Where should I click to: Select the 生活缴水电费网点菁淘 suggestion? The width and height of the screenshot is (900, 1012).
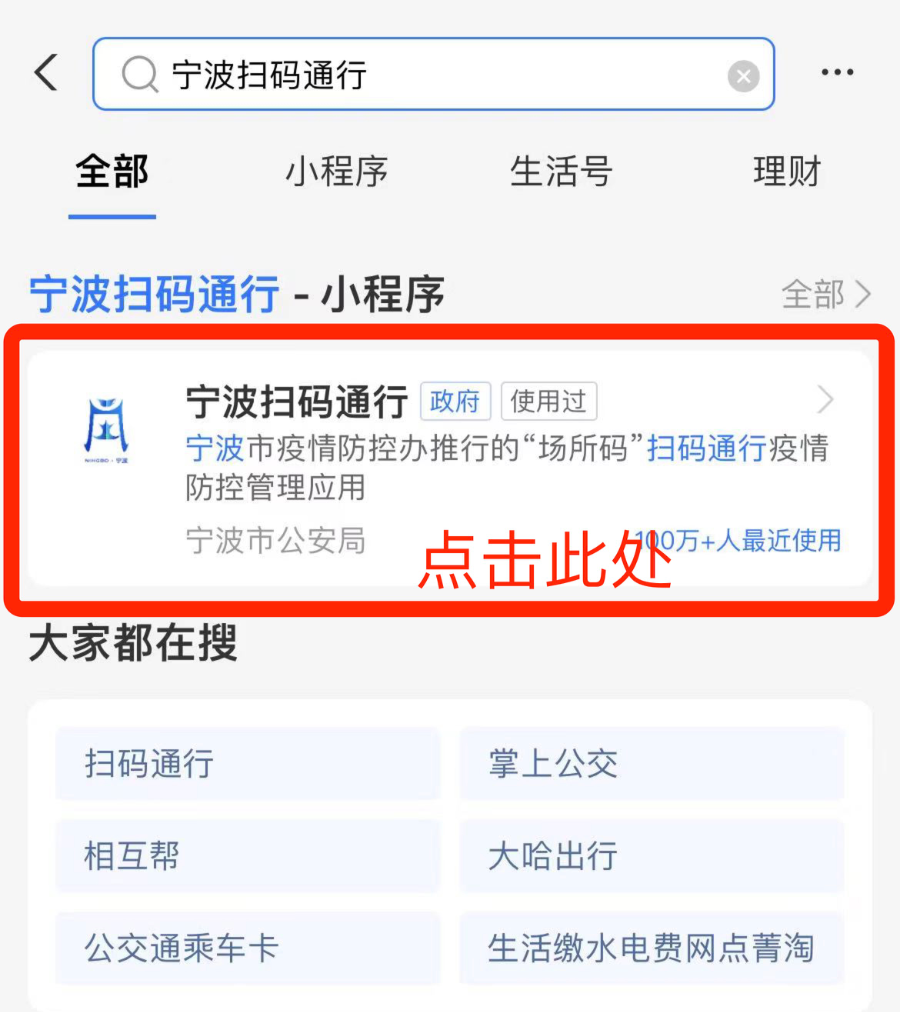pyautogui.click(x=652, y=947)
